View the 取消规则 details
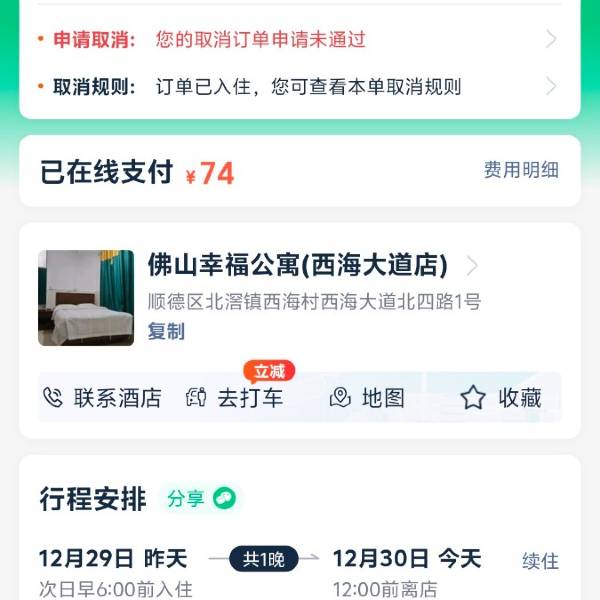600x600 pixels. (x=300, y=86)
